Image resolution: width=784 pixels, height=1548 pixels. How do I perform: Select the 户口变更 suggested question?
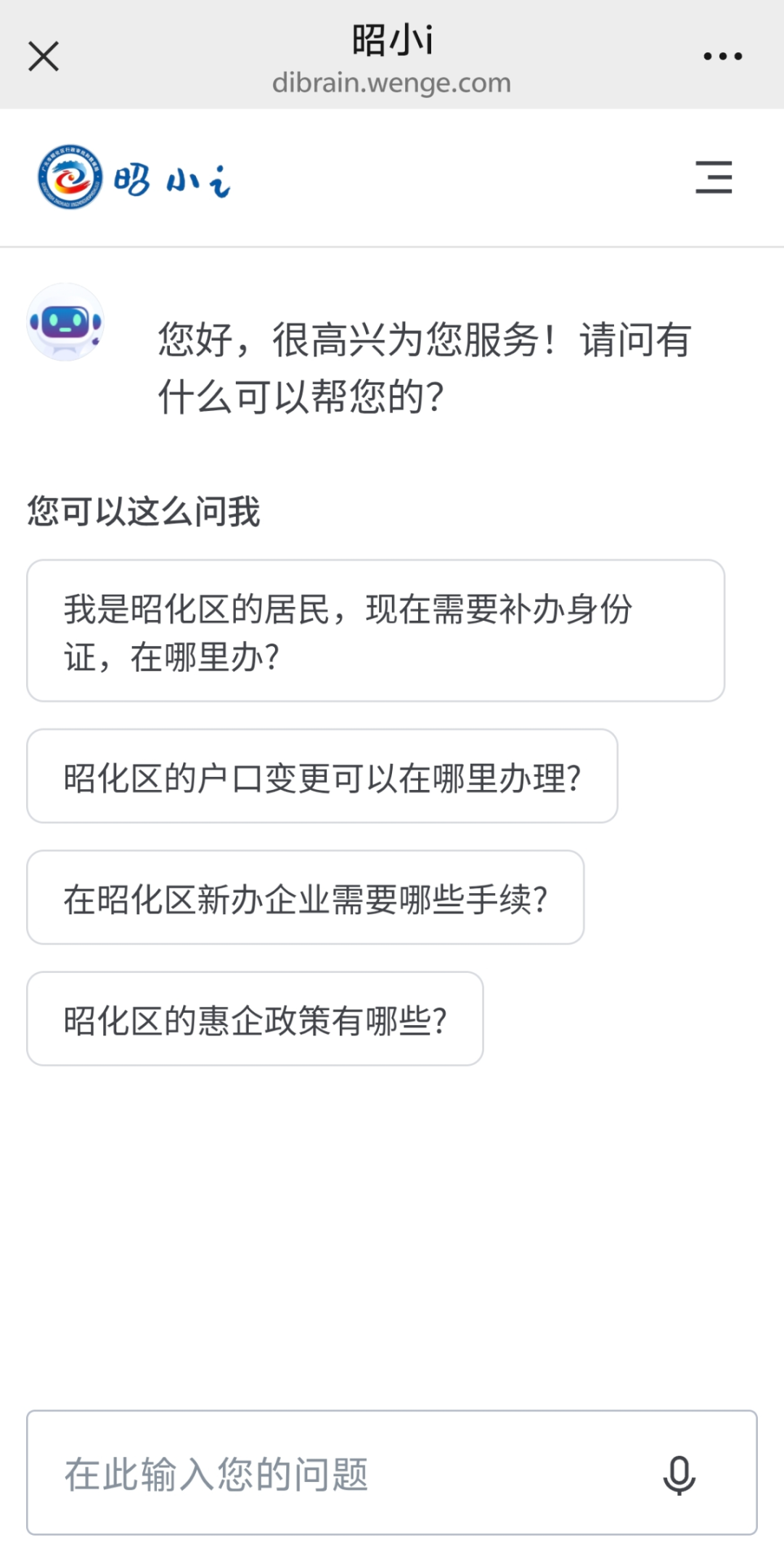pos(322,776)
